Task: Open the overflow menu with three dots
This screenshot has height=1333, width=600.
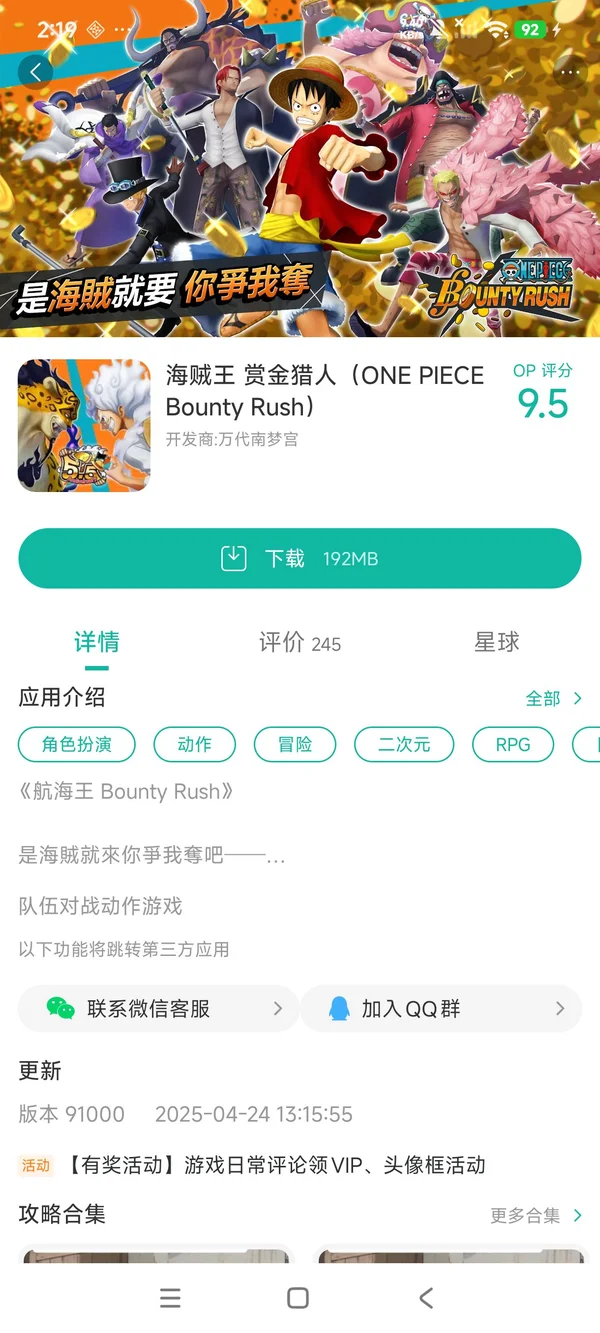Action: pos(570,72)
